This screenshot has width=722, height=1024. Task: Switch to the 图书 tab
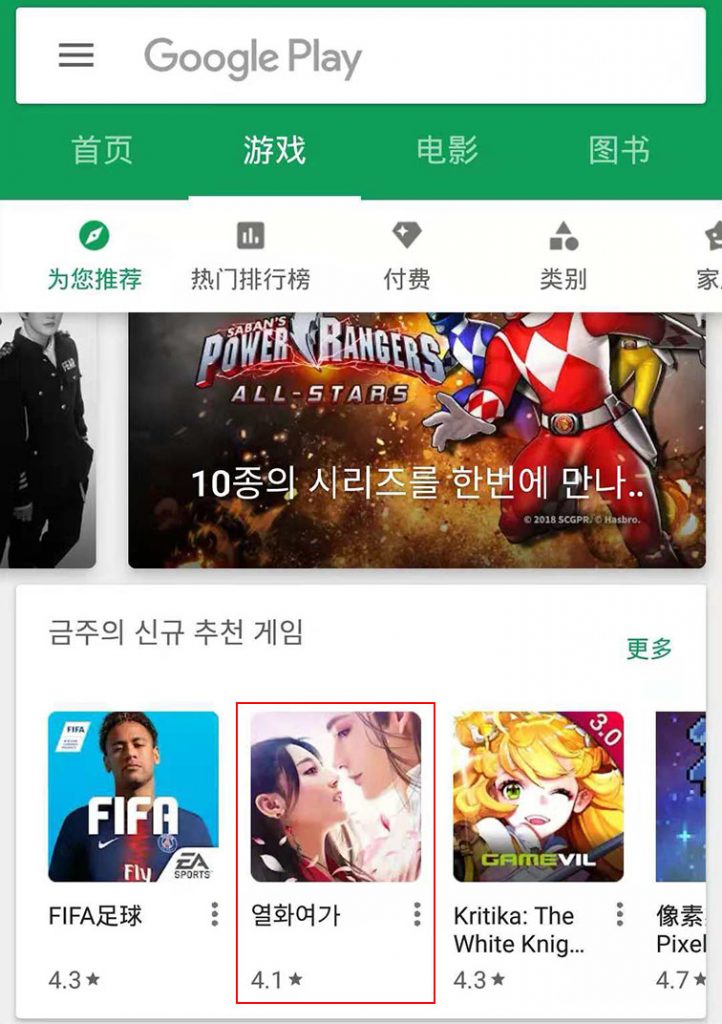coord(619,151)
